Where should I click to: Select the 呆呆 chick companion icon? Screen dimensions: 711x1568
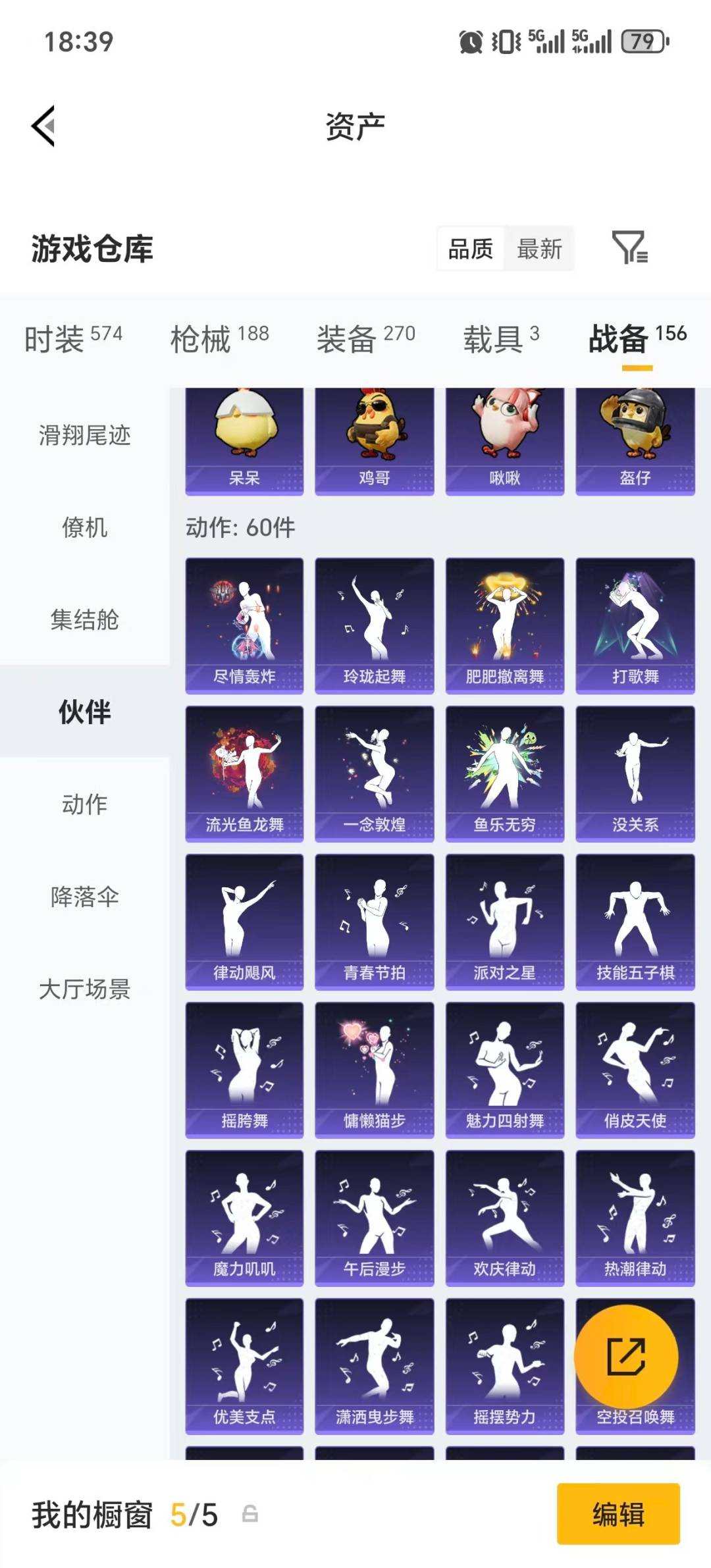[244, 431]
